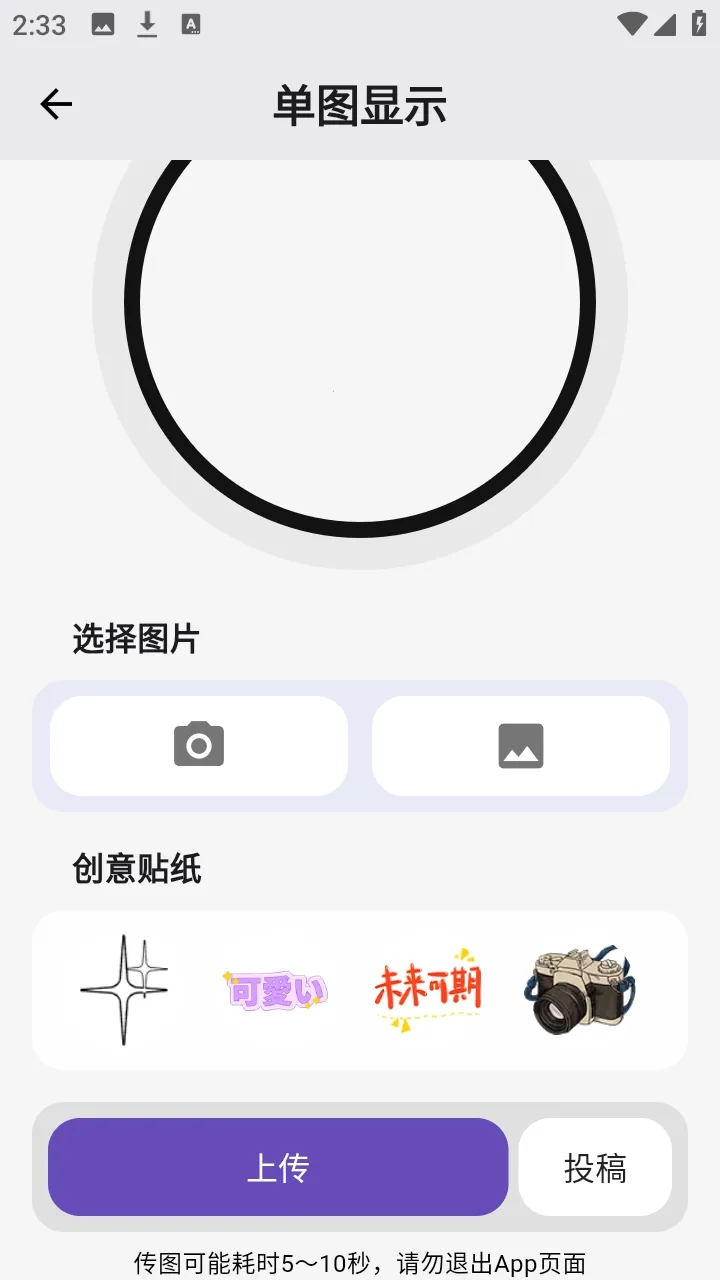This screenshot has width=720, height=1280.
Task: Tap the 单图显示 page title
Action: click(x=361, y=106)
